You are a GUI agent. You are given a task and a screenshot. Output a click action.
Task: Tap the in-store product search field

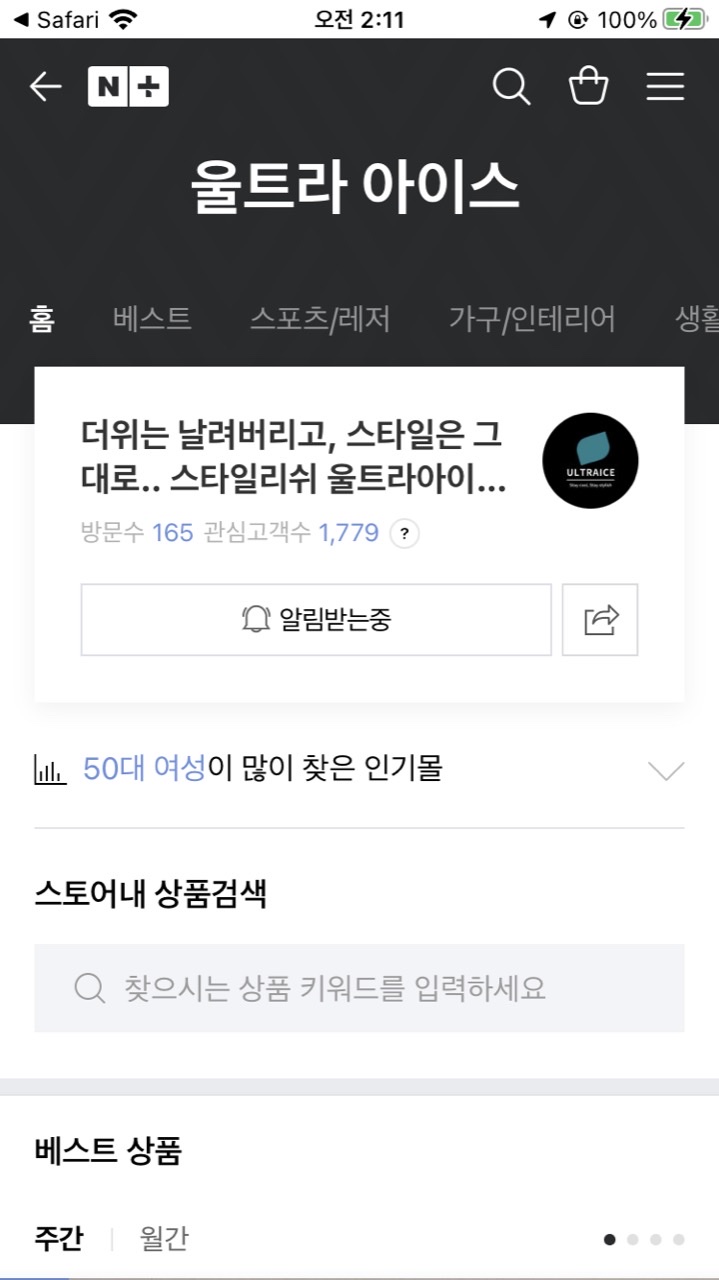coord(359,988)
